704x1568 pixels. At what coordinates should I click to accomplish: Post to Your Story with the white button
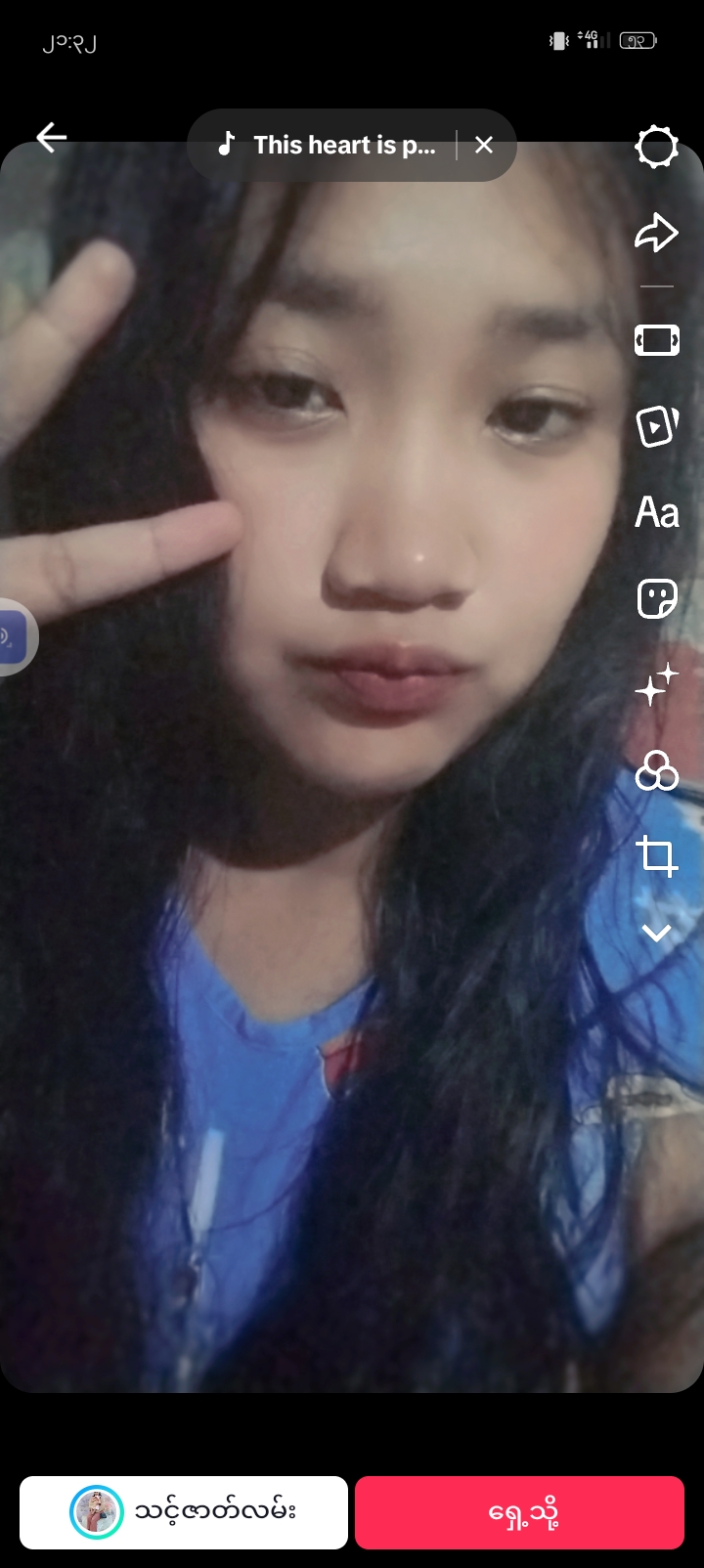click(x=184, y=1512)
